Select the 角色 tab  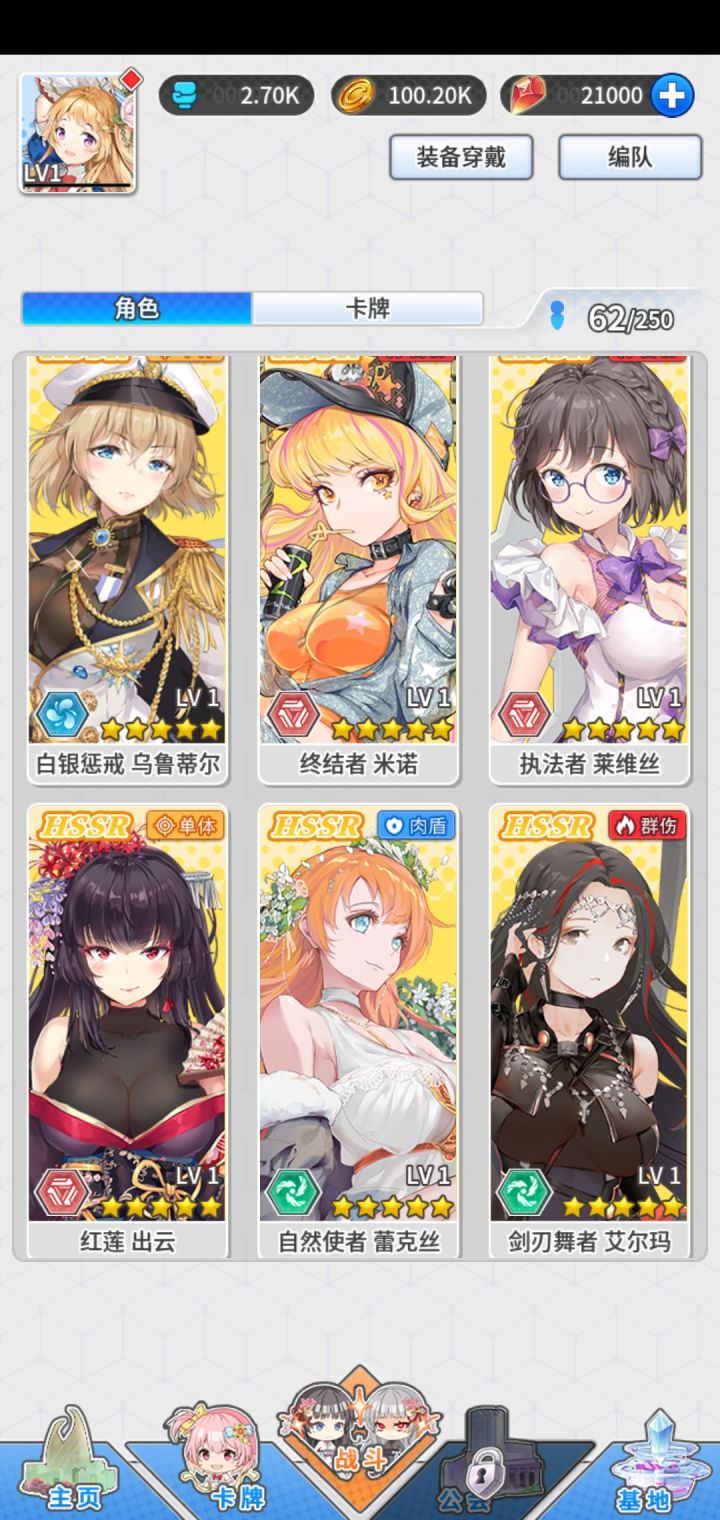(135, 310)
